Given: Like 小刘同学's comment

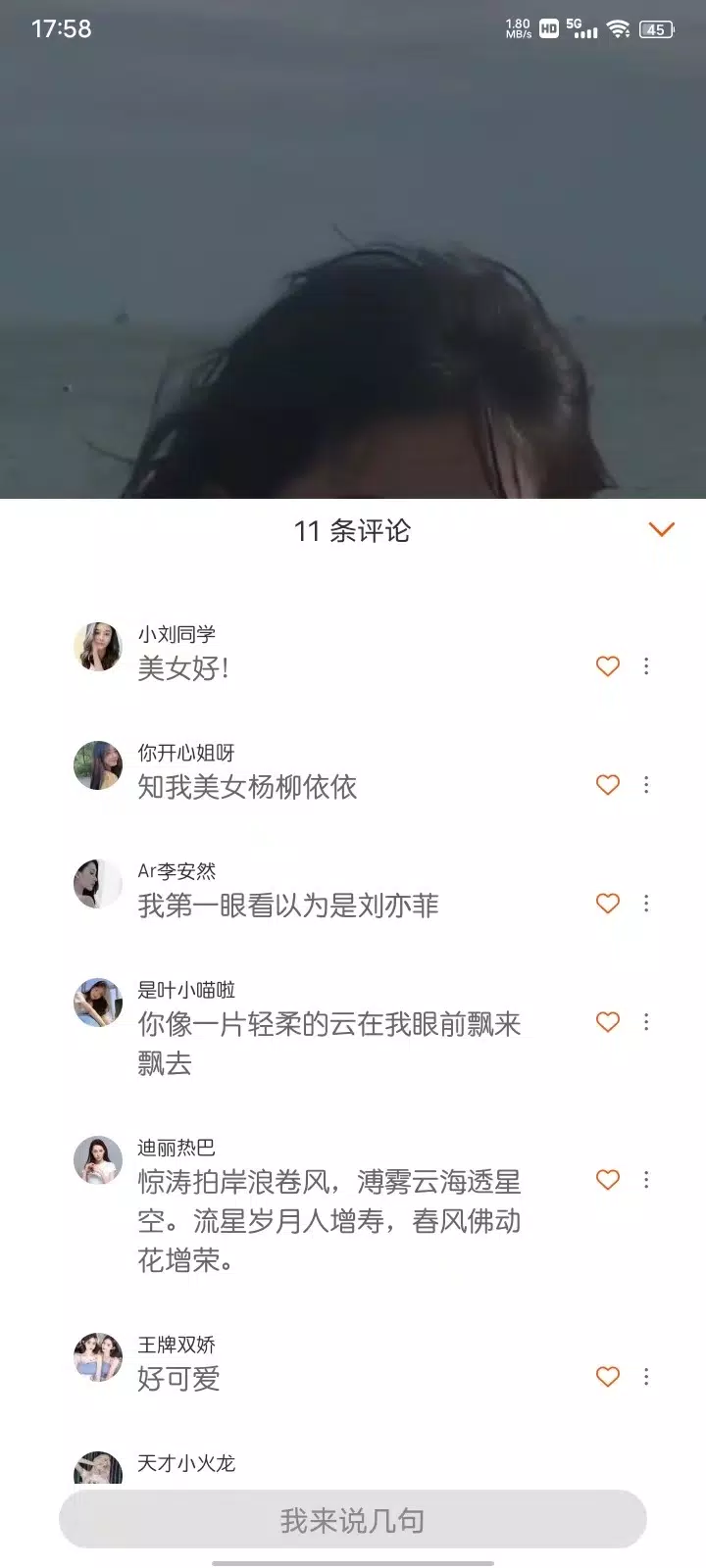Looking at the screenshot, I should 608,666.
